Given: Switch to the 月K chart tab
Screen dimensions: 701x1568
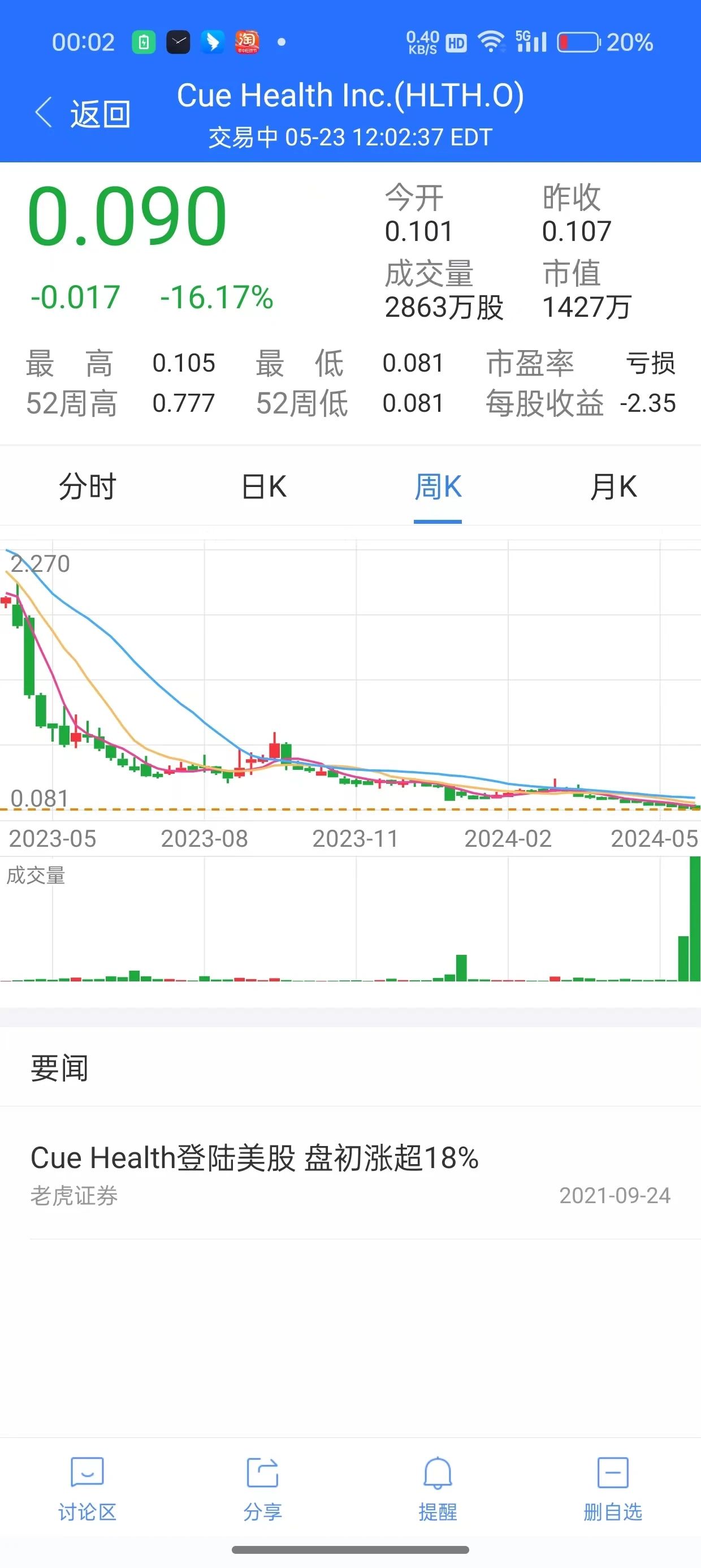Looking at the screenshot, I should (x=613, y=487).
